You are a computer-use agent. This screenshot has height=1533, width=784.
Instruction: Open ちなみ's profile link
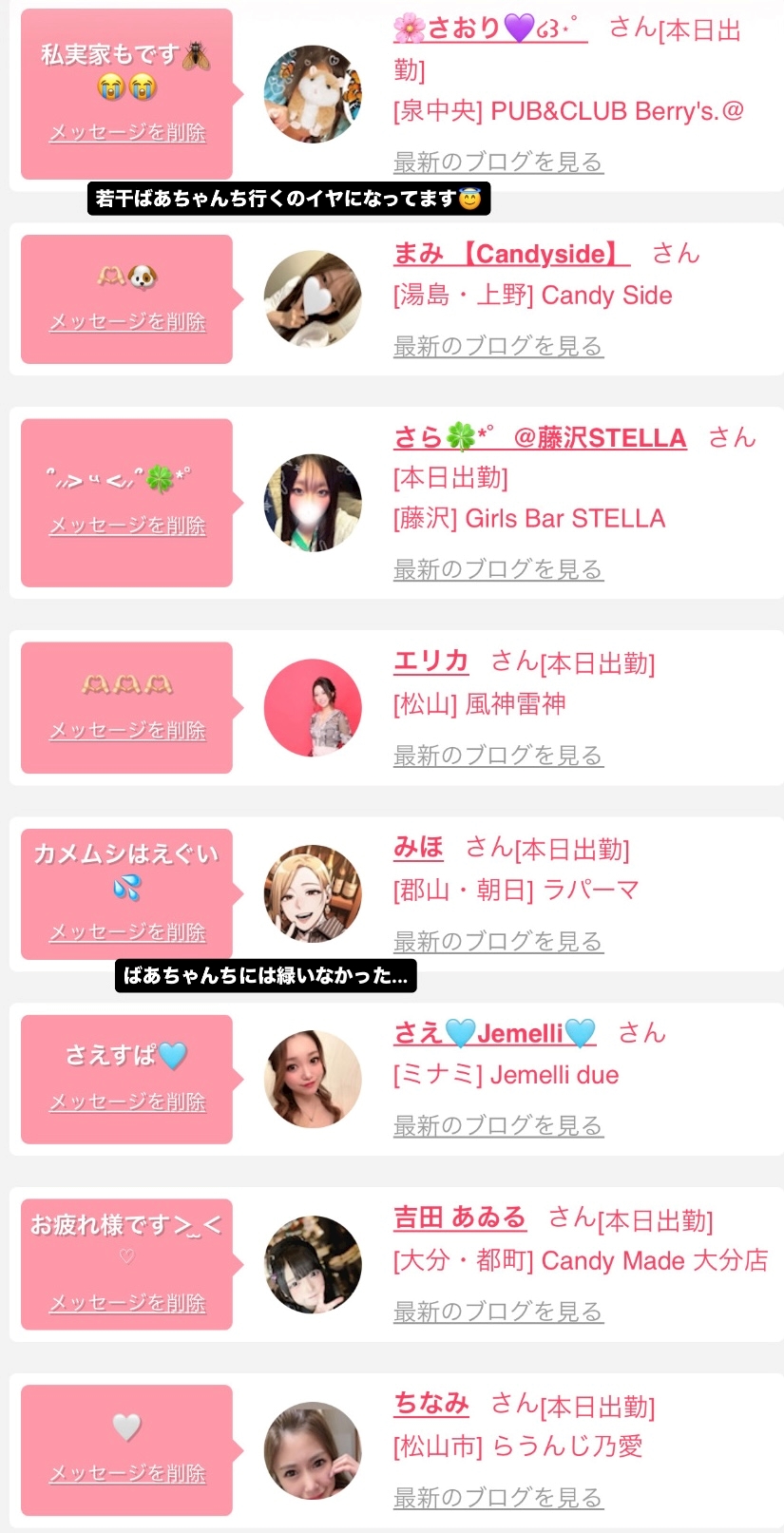pos(431,1403)
